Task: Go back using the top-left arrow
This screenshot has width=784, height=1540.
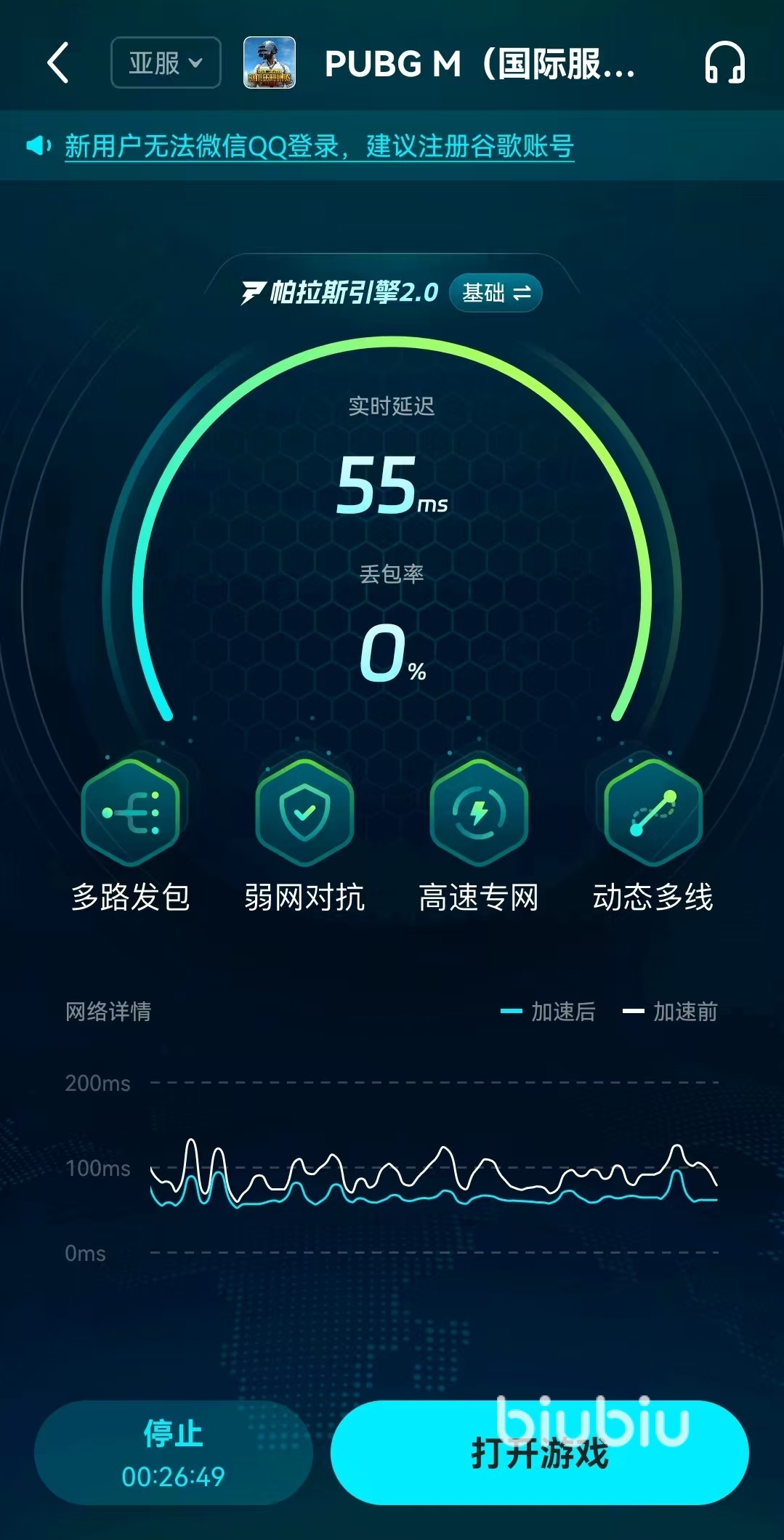Action: 58,63
